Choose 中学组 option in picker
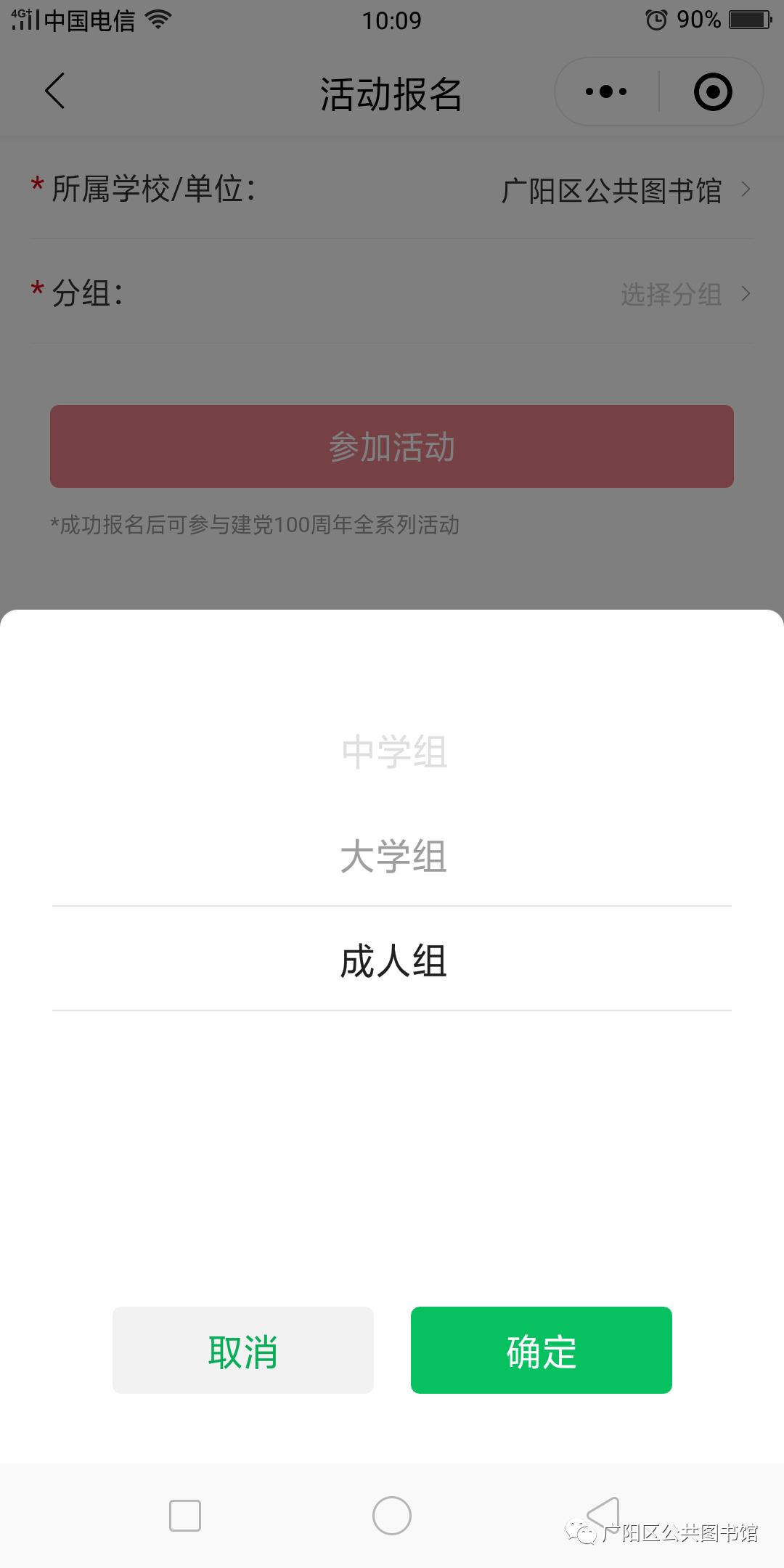Screen dimensions: 784x1568 point(393,752)
